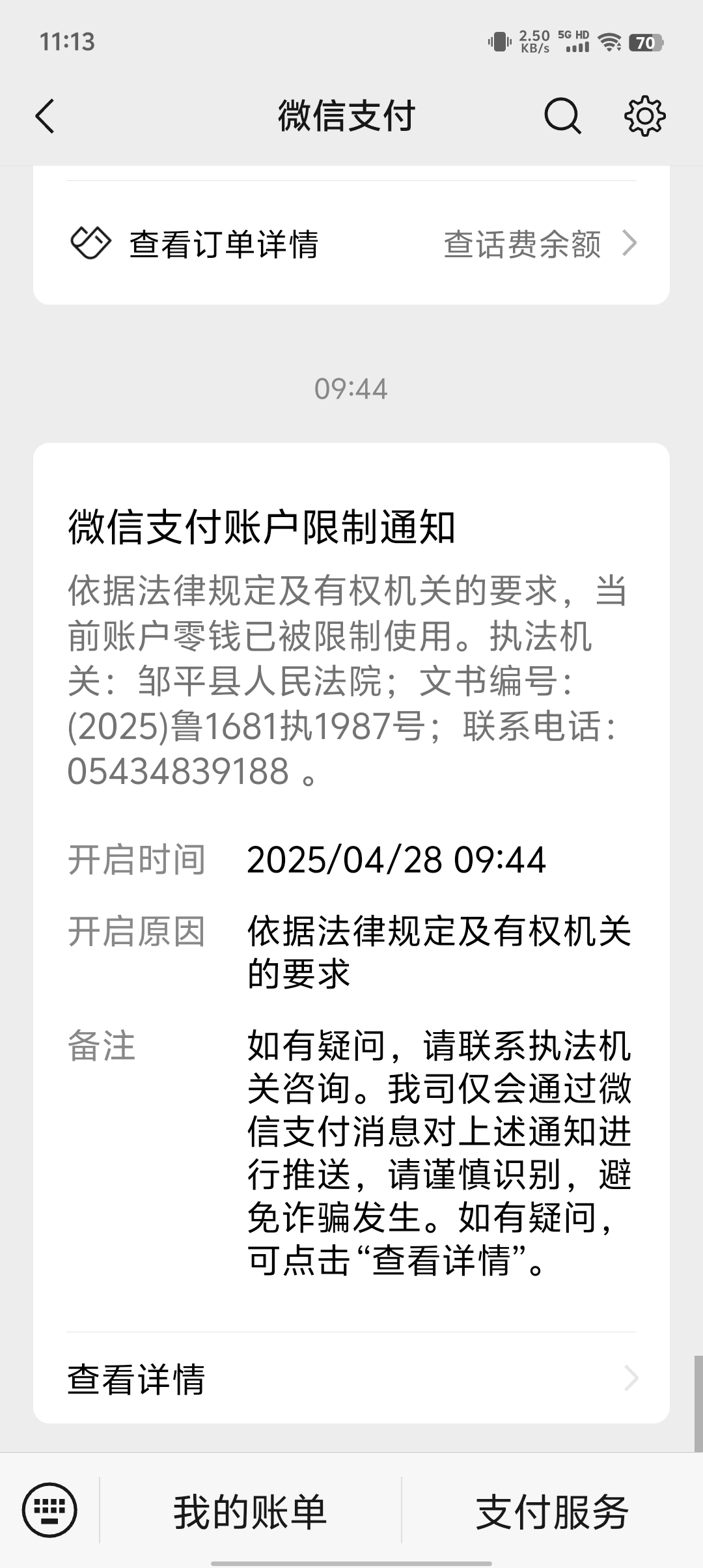Open 查看订单详情 row
Screen dimensions: 703x1568
(225, 244)
